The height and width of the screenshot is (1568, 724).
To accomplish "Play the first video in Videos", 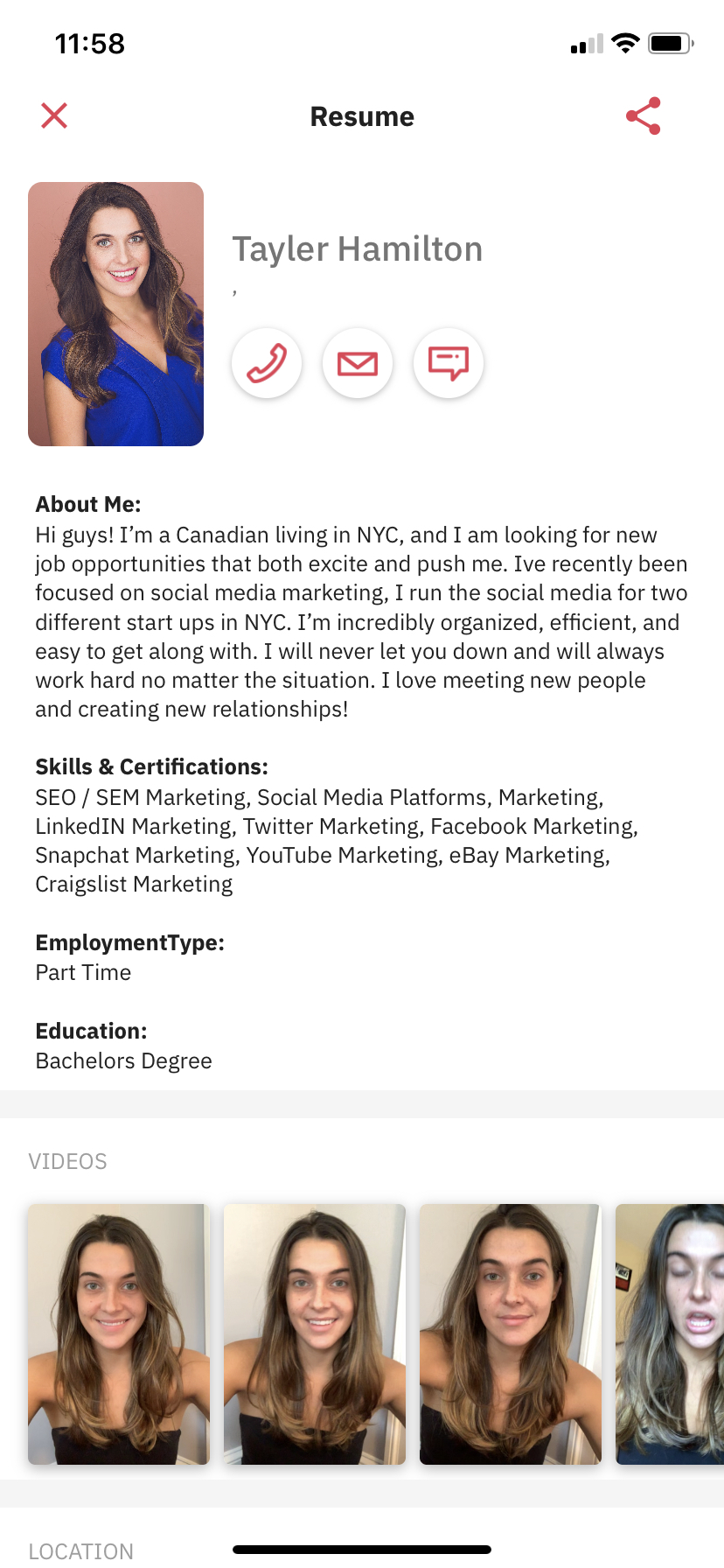I will pos(119,1333).
